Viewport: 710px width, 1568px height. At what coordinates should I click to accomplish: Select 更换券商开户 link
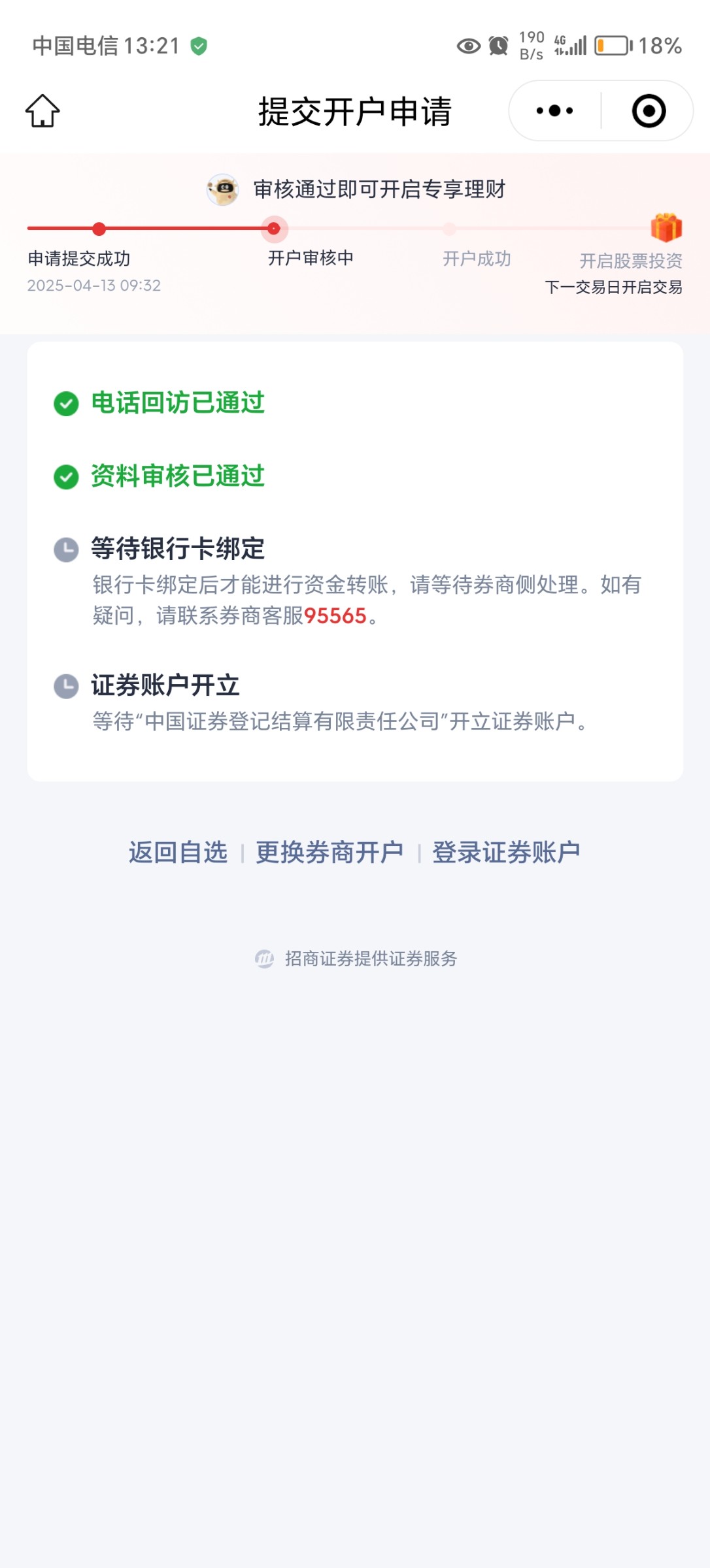pyautogui.click(x=330, y=852)
